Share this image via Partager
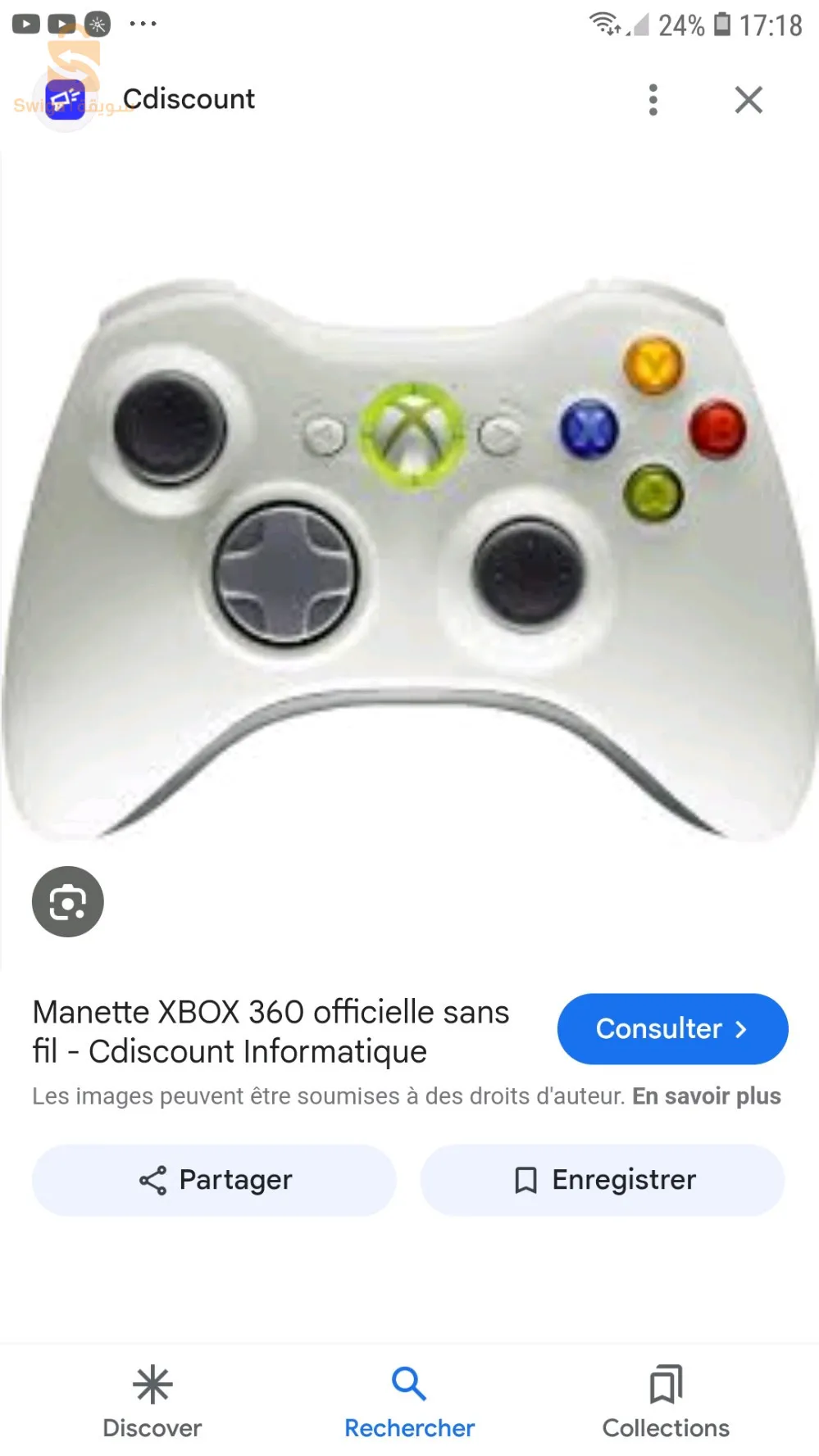819x1456 pixels. (214, 1180)
